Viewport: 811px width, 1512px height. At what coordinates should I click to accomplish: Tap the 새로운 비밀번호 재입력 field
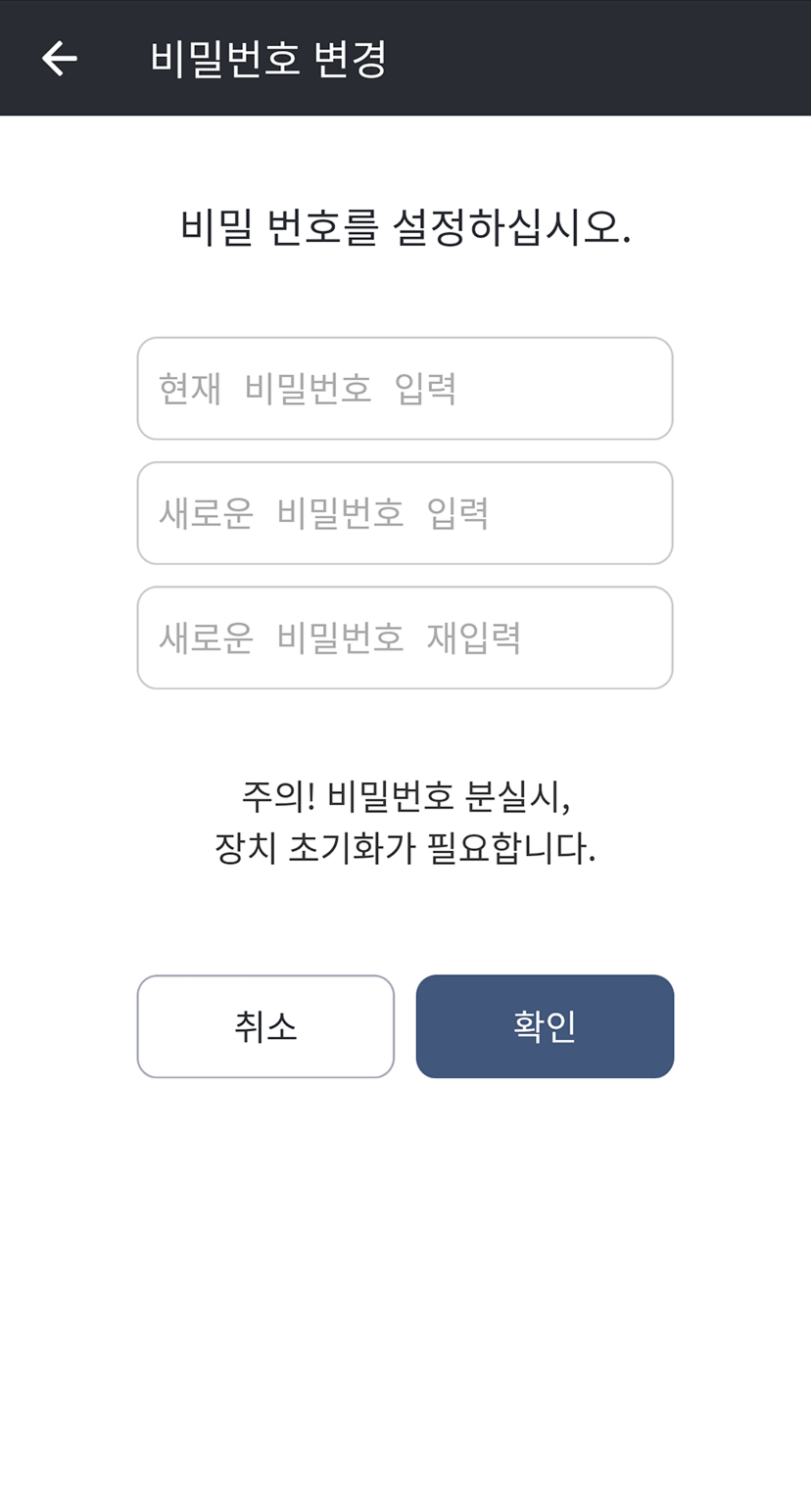pos(405,638)
